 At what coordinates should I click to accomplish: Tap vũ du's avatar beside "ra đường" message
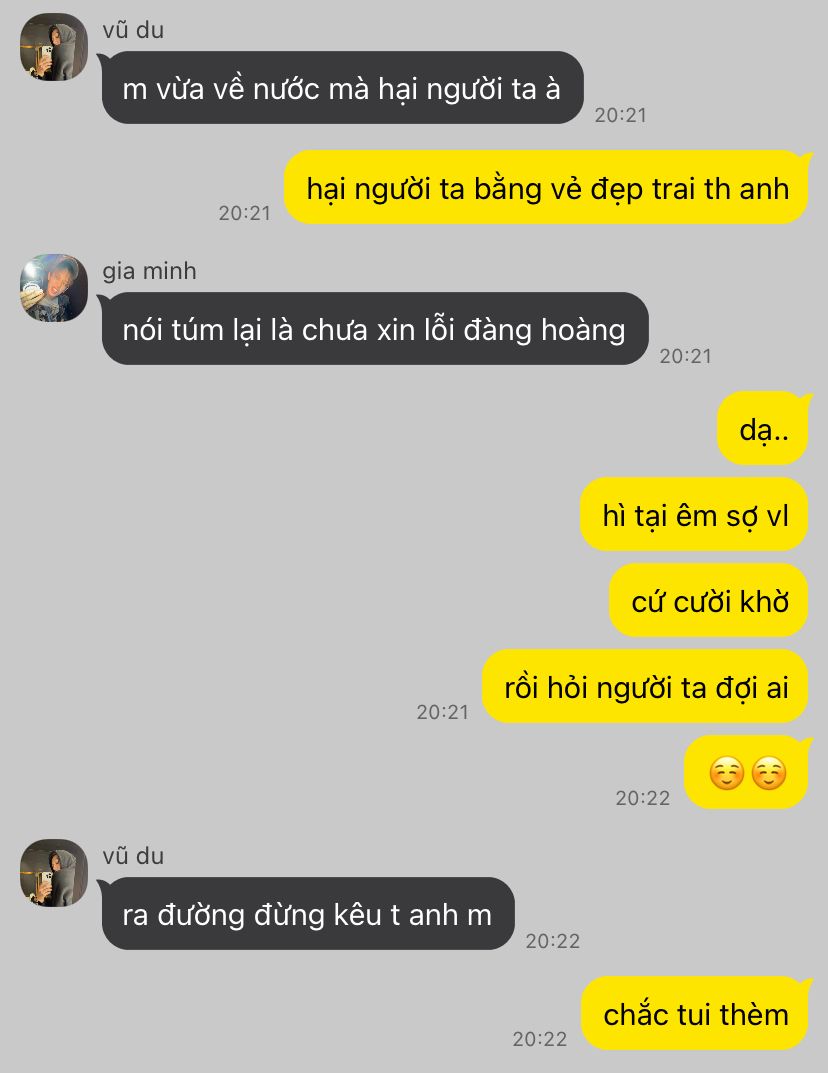coord(54,873)
